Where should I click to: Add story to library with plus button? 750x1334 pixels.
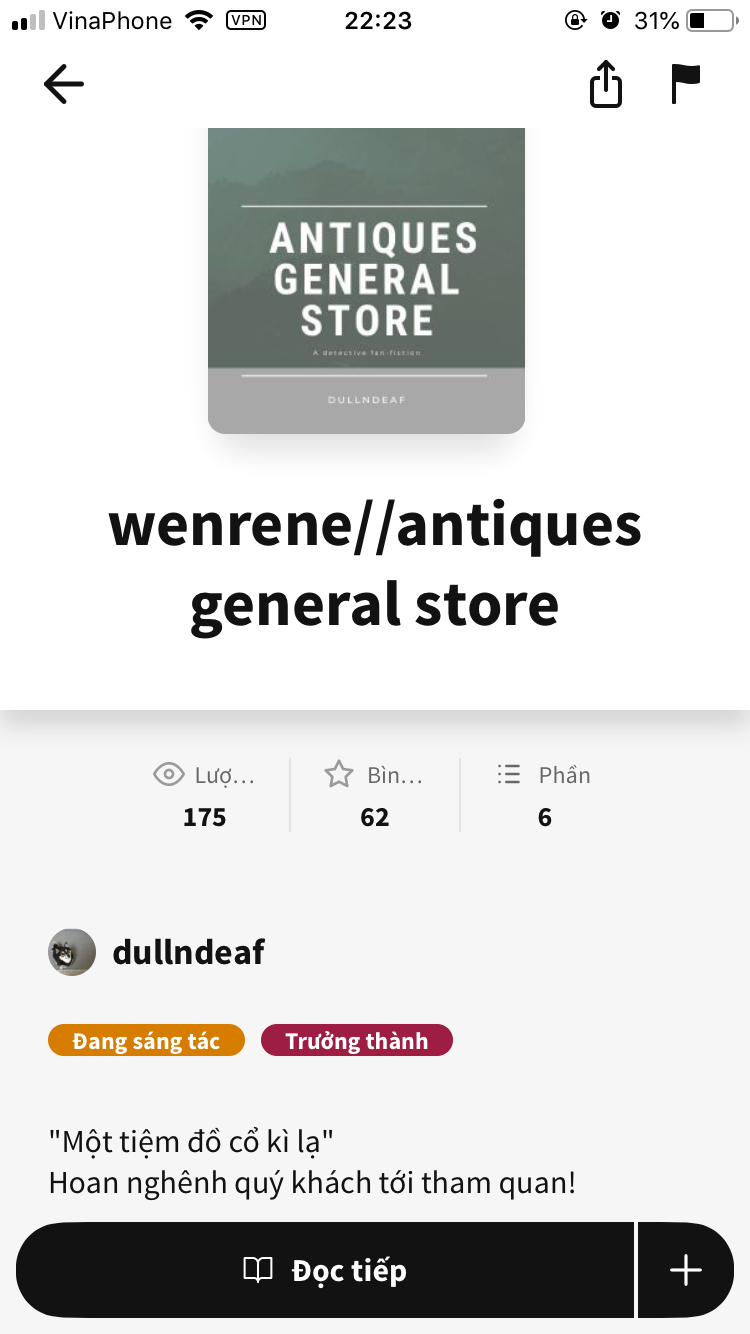click(x=686, y=1271)
